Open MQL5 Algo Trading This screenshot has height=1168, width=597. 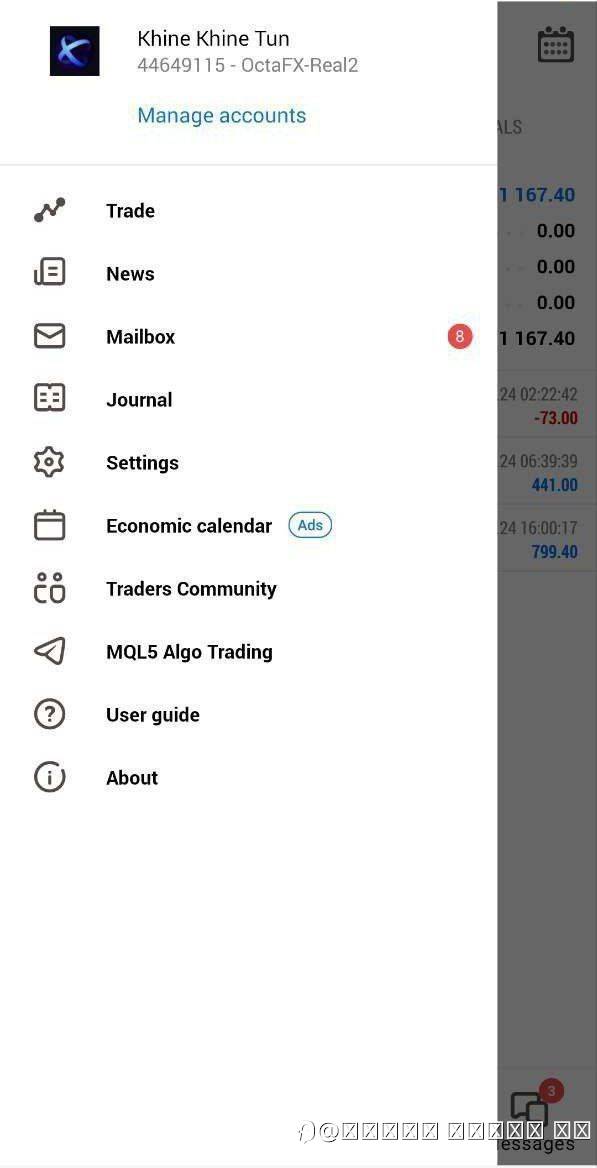[x=248, y=652]
